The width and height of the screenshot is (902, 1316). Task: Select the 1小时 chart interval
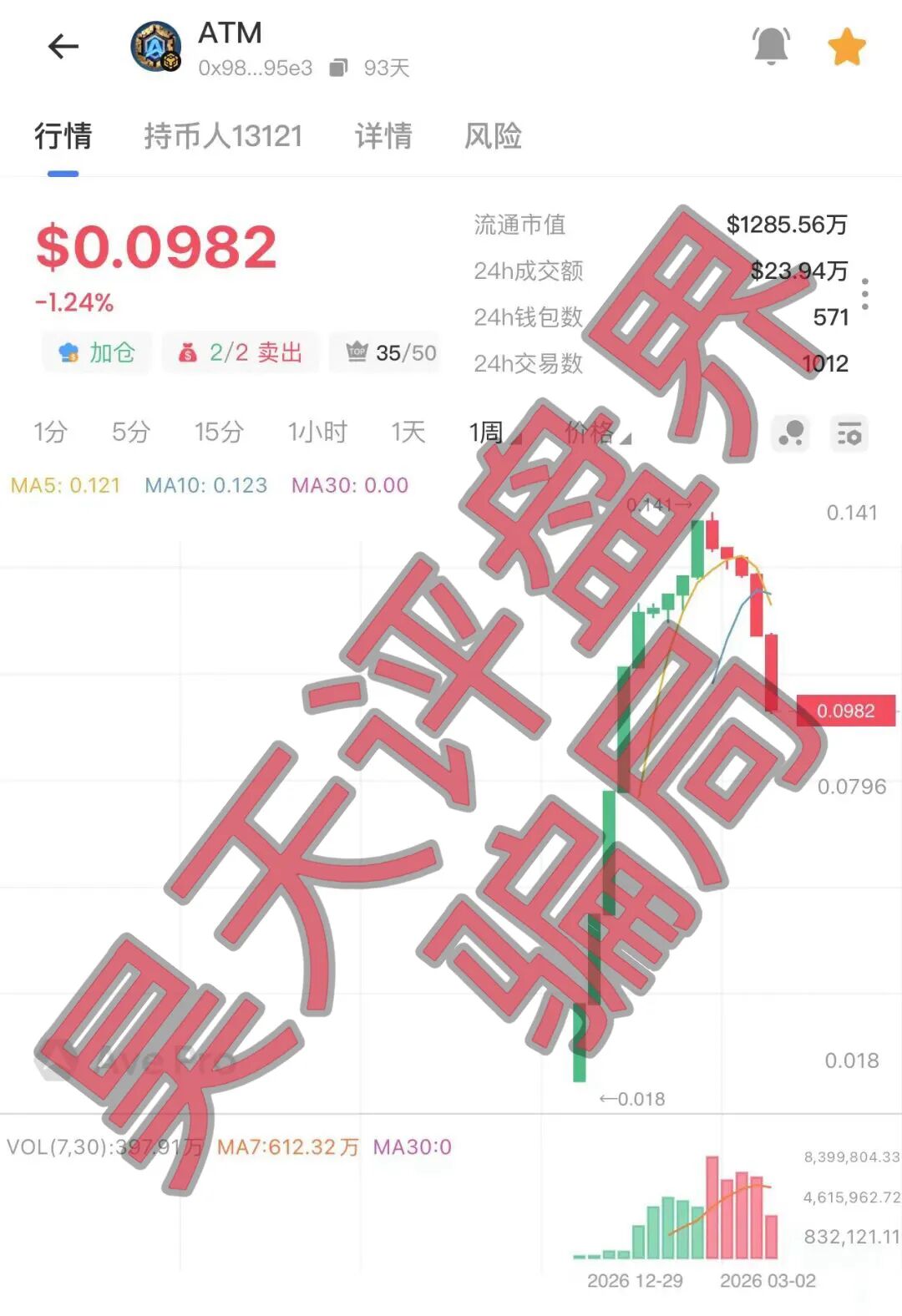pyautogui.click(x=317, y=433)
